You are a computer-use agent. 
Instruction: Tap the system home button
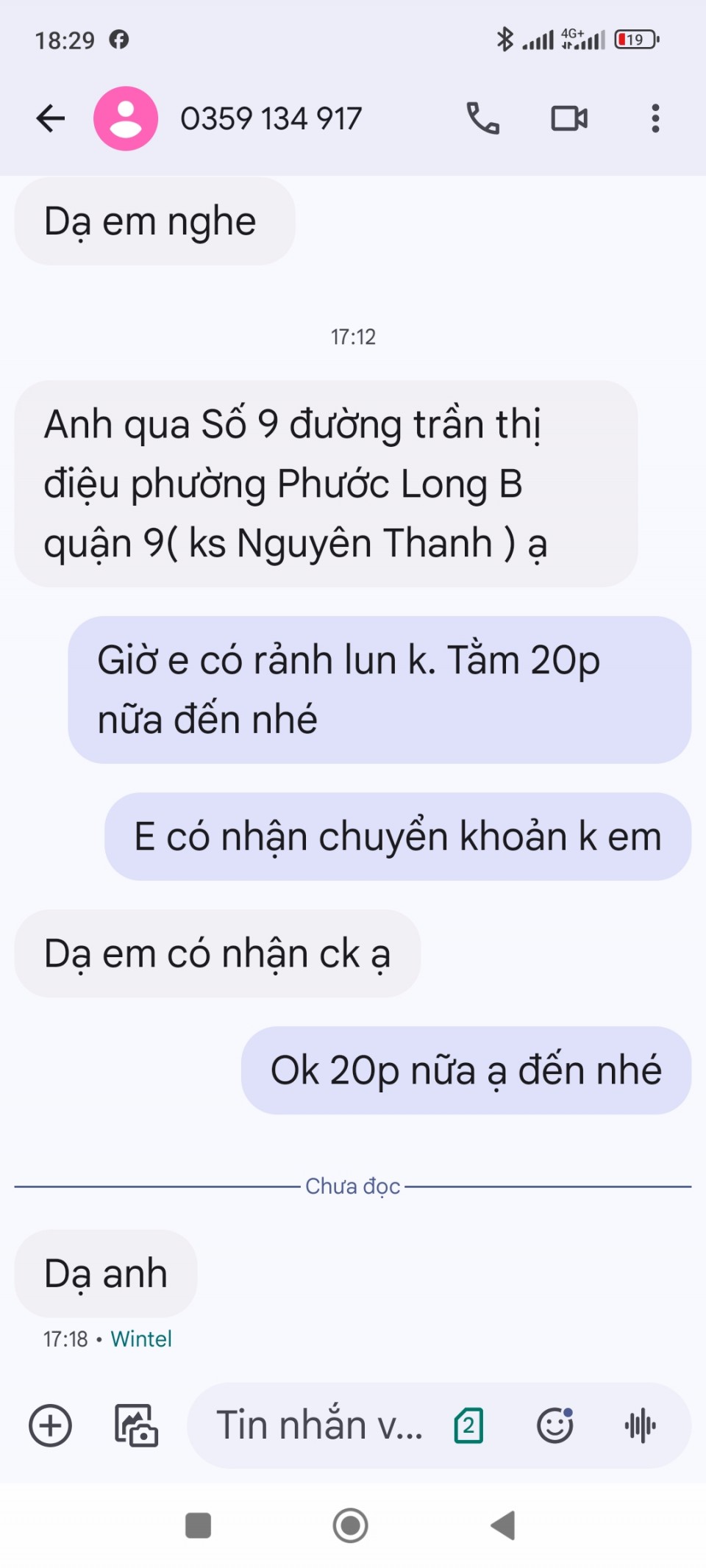tap(351, 1525)
